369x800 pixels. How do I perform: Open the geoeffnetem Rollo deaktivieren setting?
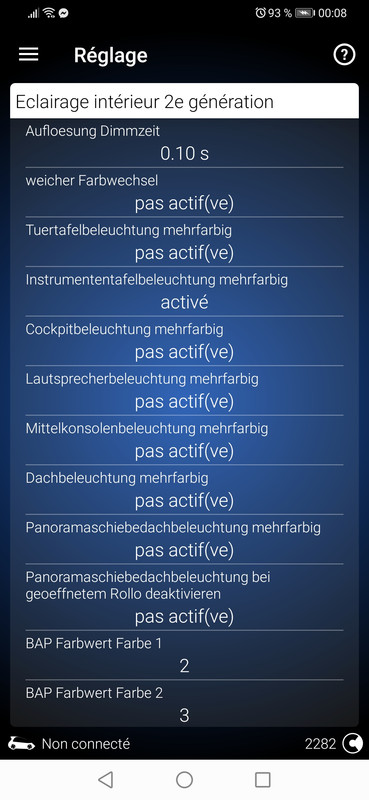pos(184,597)
